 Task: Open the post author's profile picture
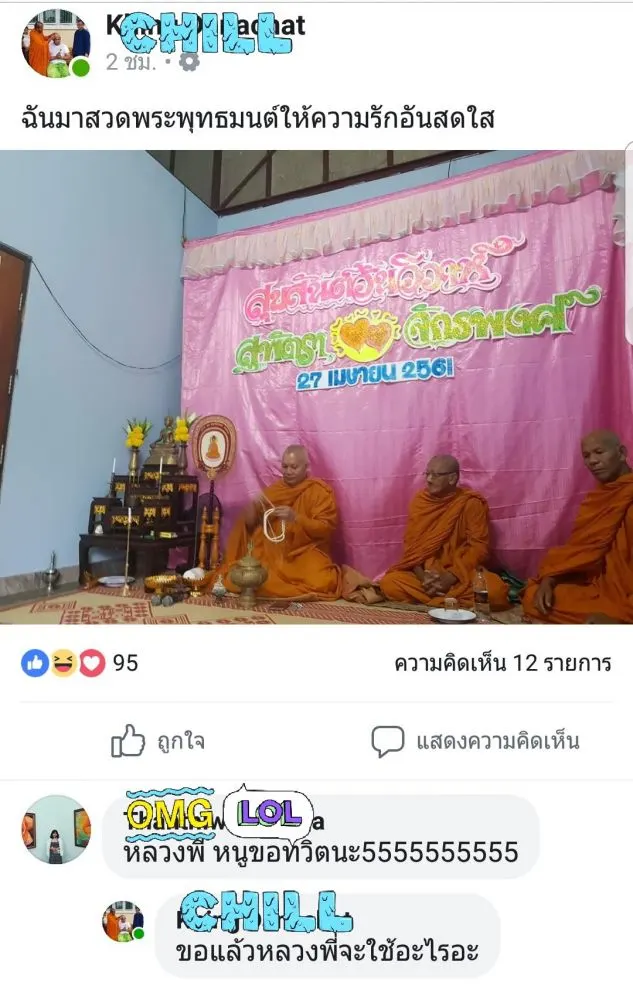point(56,44)
